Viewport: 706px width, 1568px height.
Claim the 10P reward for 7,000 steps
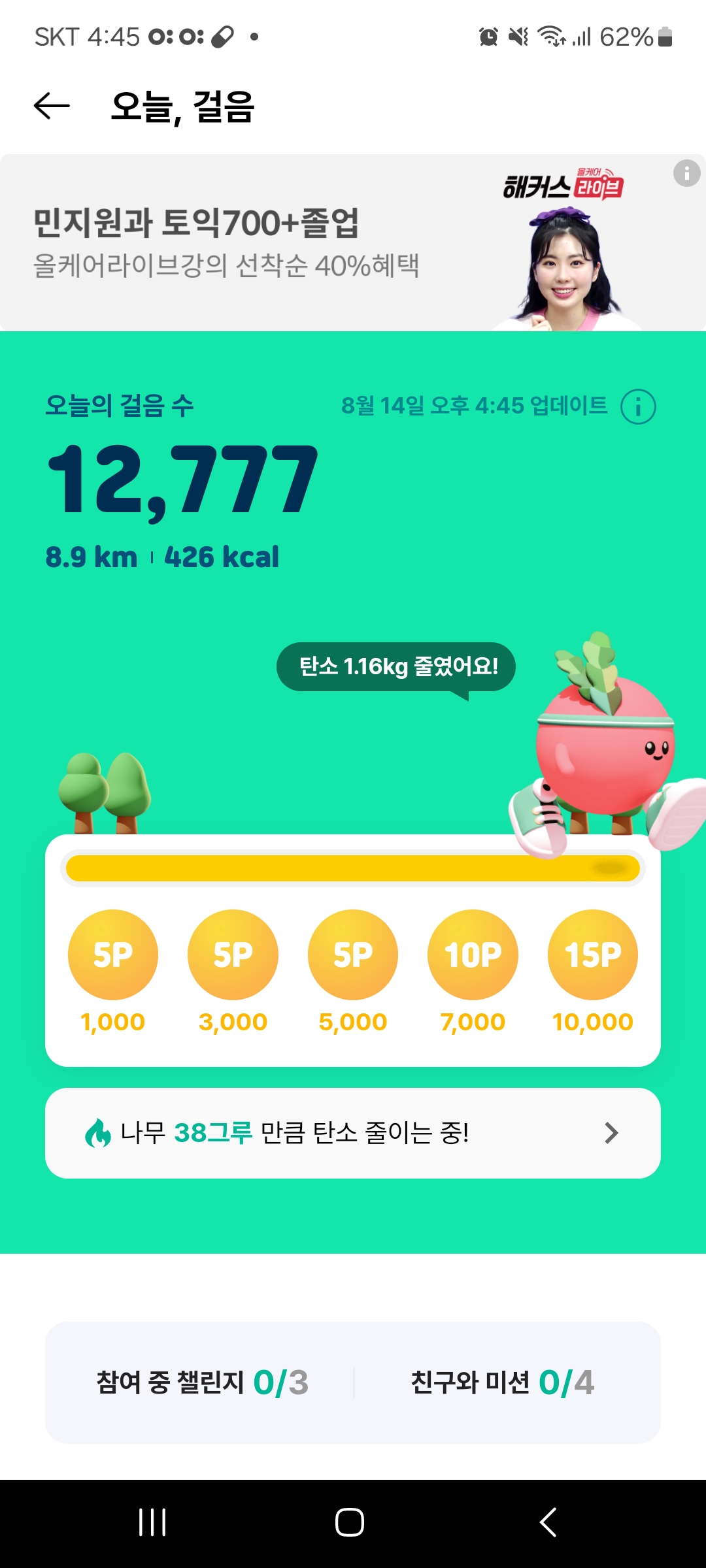pos(473,955)
